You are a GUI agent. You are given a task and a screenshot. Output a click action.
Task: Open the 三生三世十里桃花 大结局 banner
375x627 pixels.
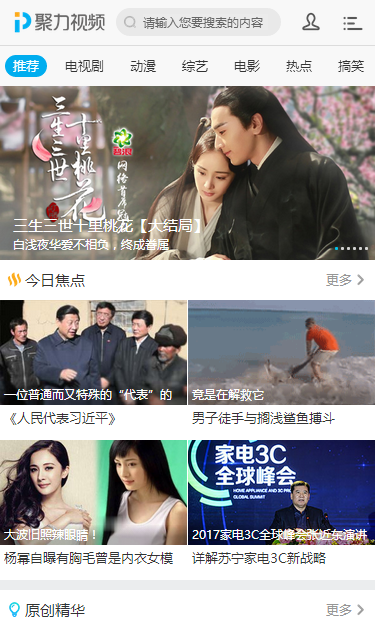coord(188,173)
